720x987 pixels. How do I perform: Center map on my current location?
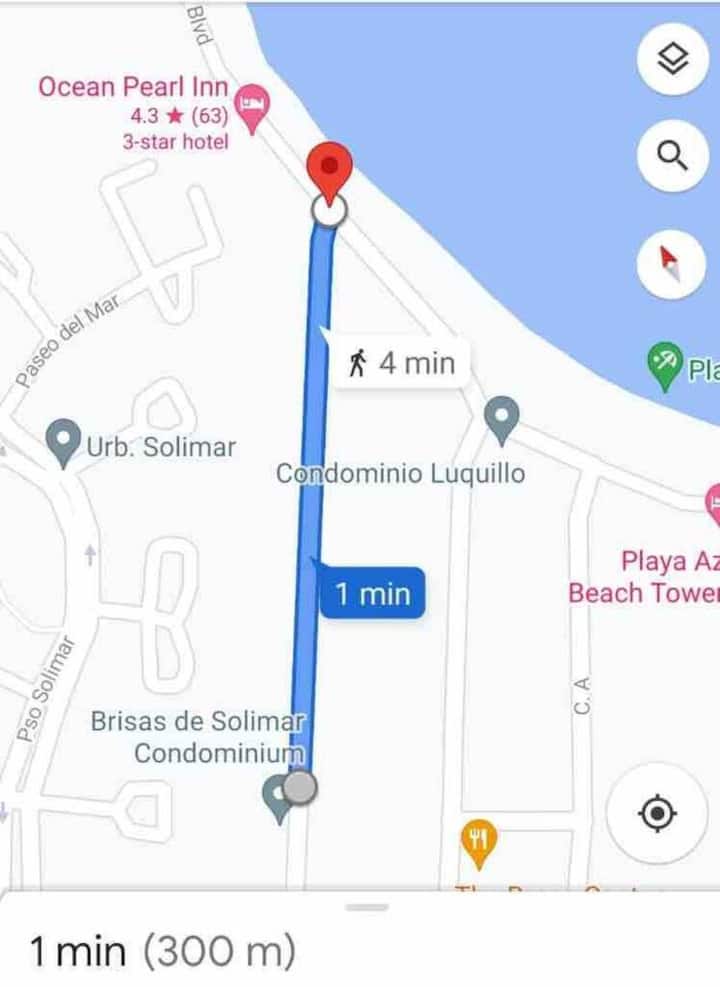coord(657,813)
